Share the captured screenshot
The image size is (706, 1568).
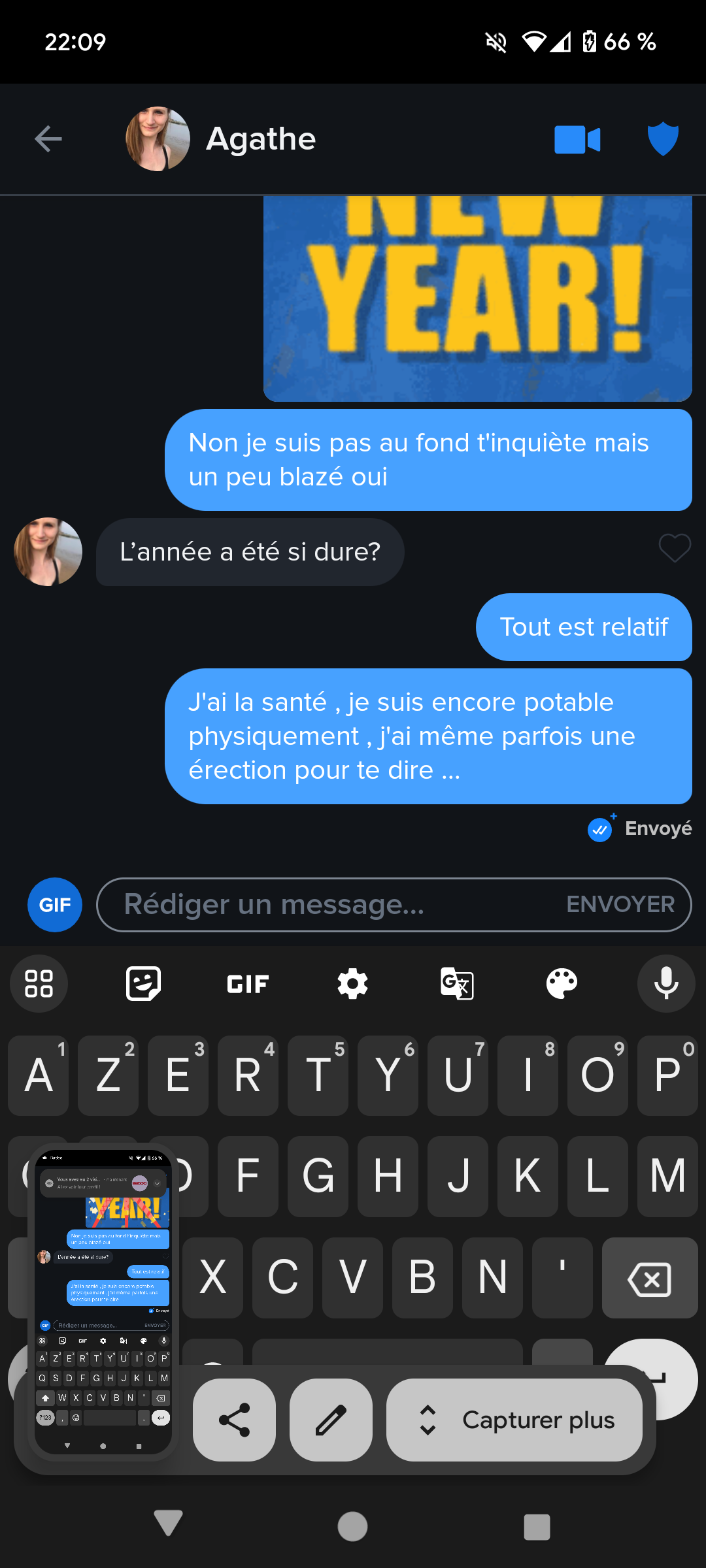pyautogui.click(x=234, y=1420)
